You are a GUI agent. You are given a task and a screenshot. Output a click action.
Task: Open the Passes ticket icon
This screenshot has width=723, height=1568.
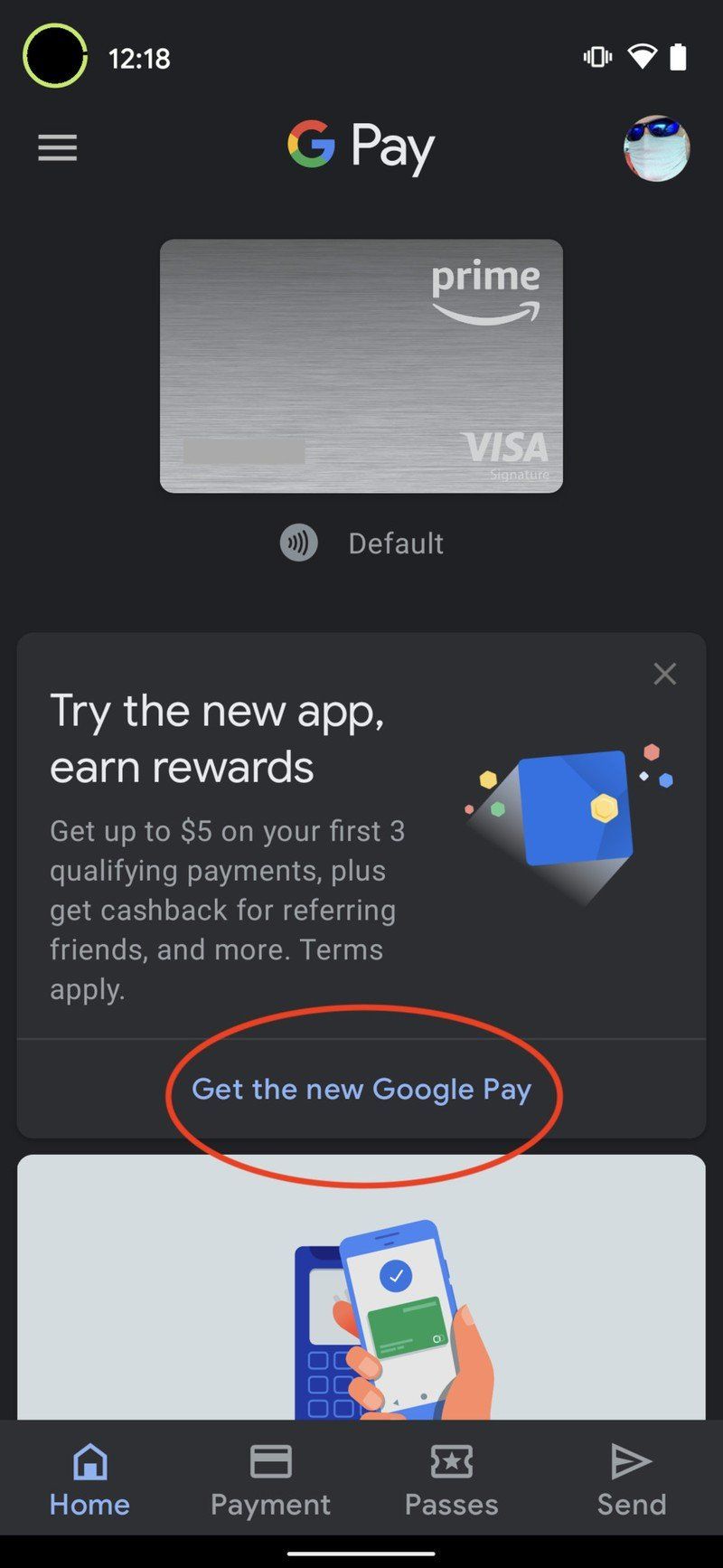click(451, 1461)
